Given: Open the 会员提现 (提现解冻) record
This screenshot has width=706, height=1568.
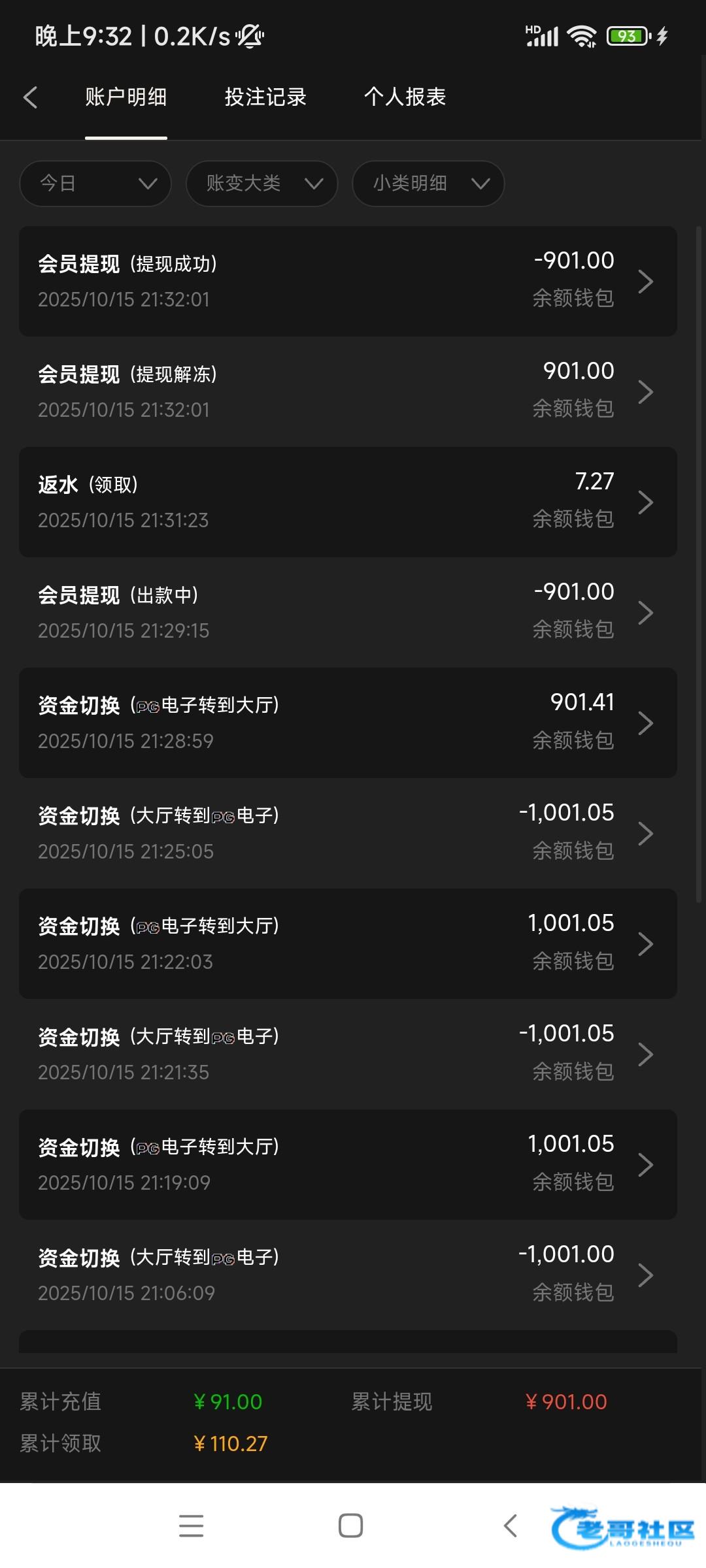Looking at the screenshot, I should coord(348,391).
